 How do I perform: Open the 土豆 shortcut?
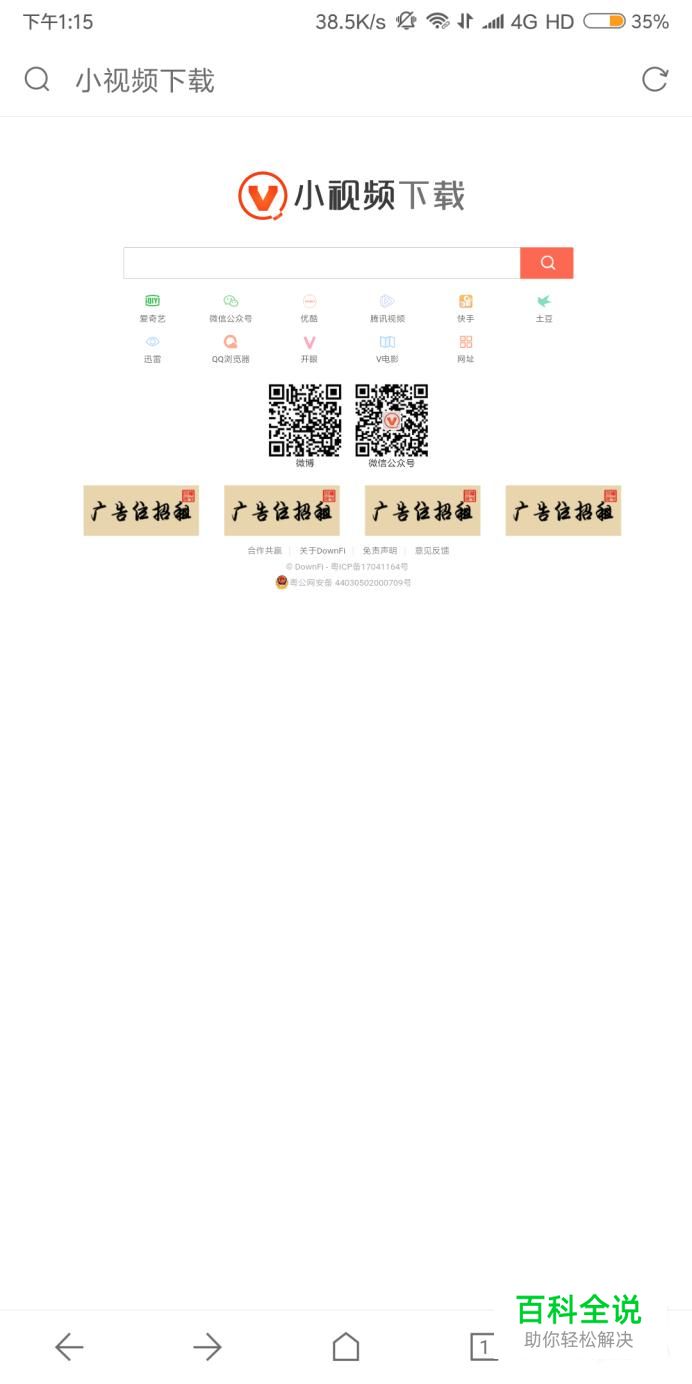click(543, 308)
